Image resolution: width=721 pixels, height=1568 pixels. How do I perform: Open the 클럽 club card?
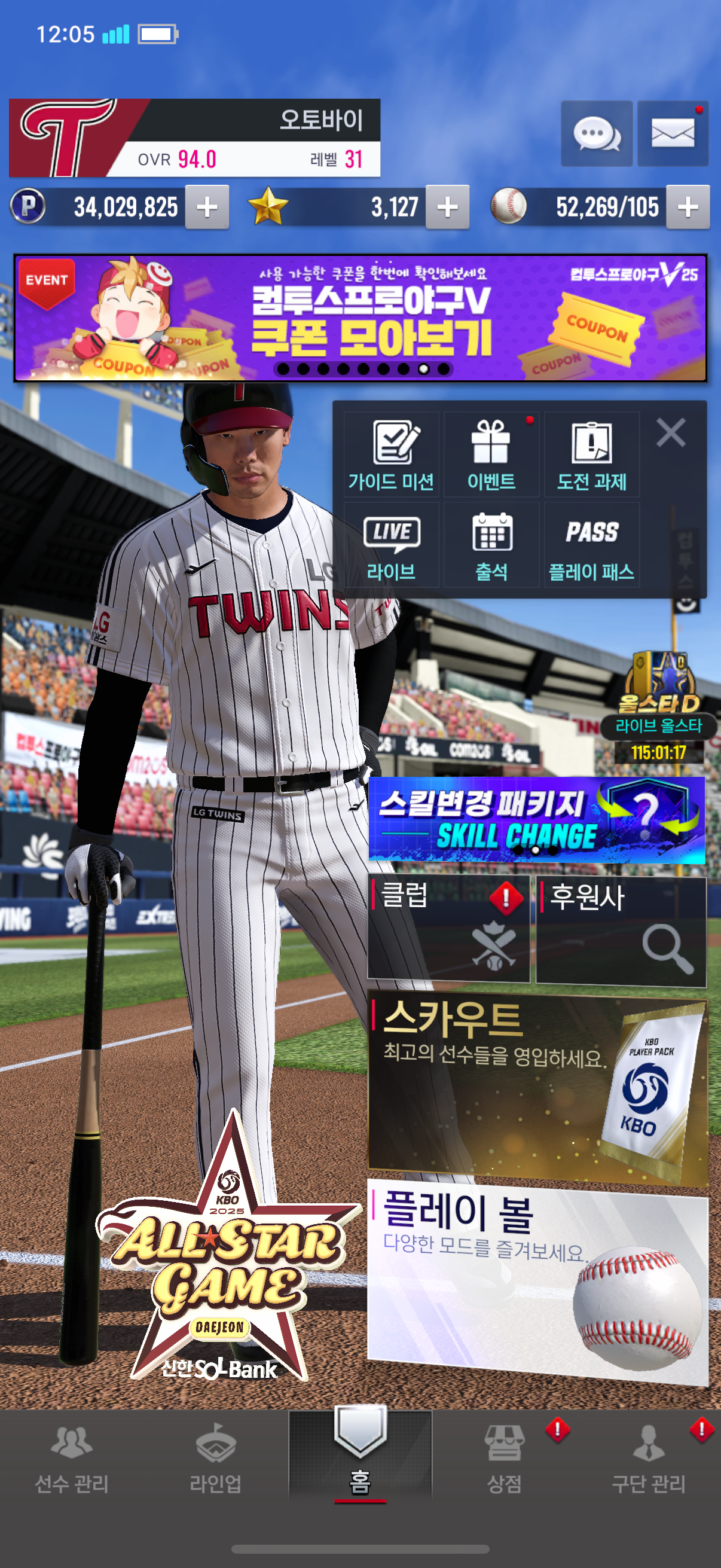[448, 928]
